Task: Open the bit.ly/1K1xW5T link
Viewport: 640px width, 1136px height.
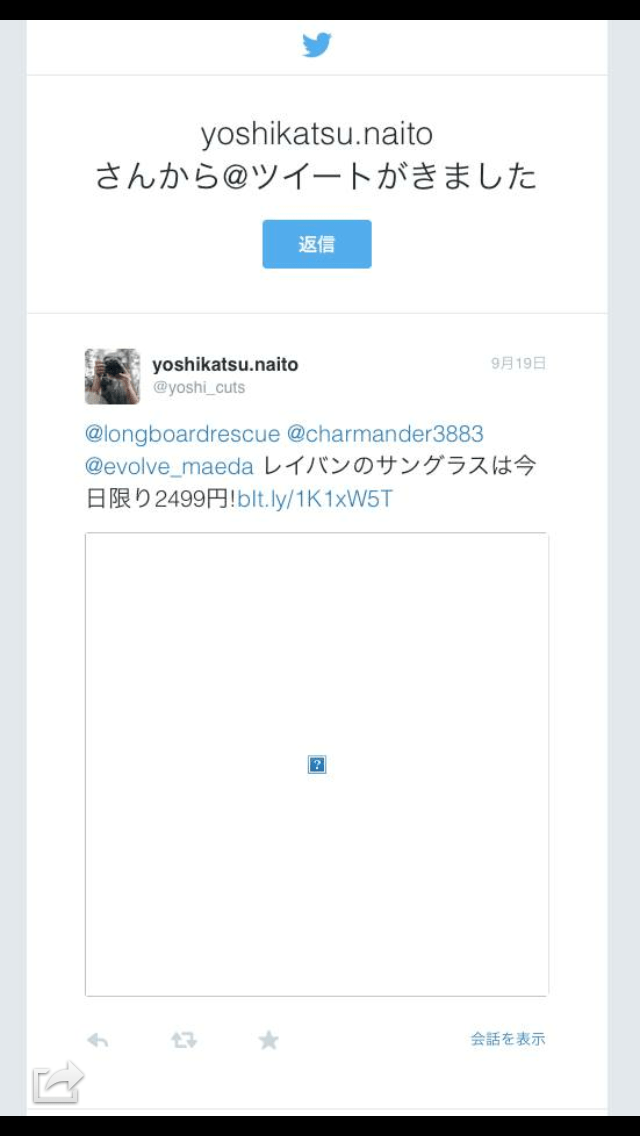Action: [315, 499]
